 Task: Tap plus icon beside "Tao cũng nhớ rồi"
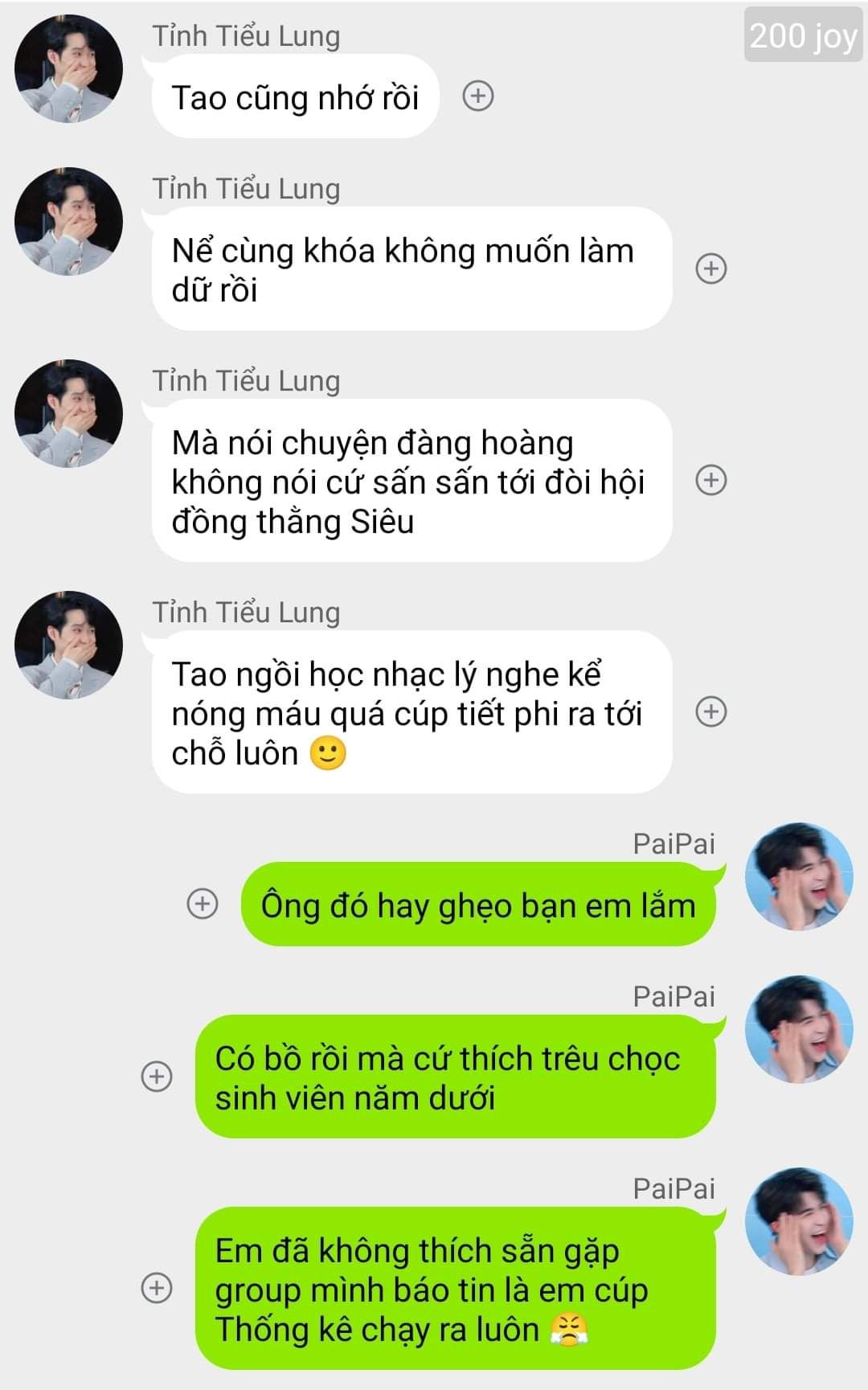pos(478,96)
